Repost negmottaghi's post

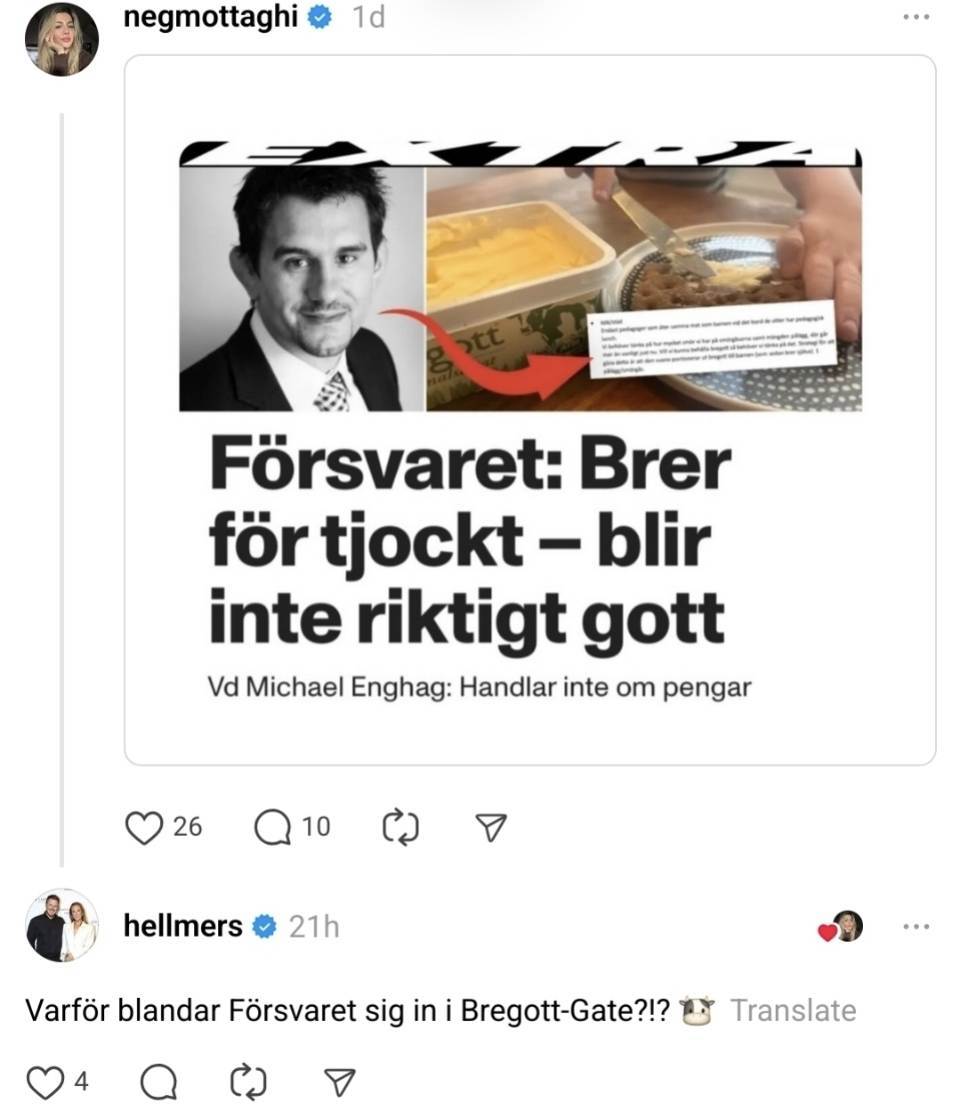(400, 827)
